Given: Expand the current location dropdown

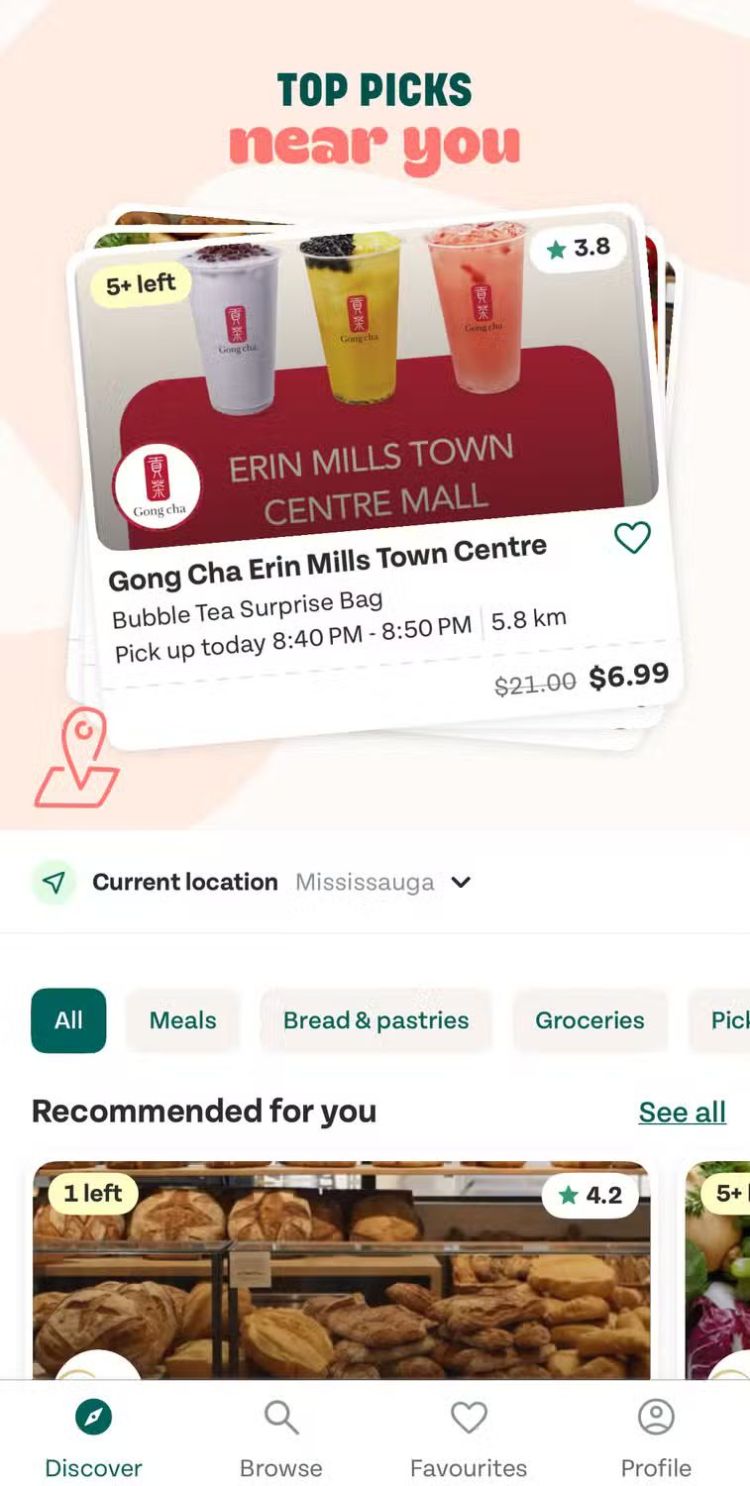Looking at the screenshot, I should pos(460,882).
